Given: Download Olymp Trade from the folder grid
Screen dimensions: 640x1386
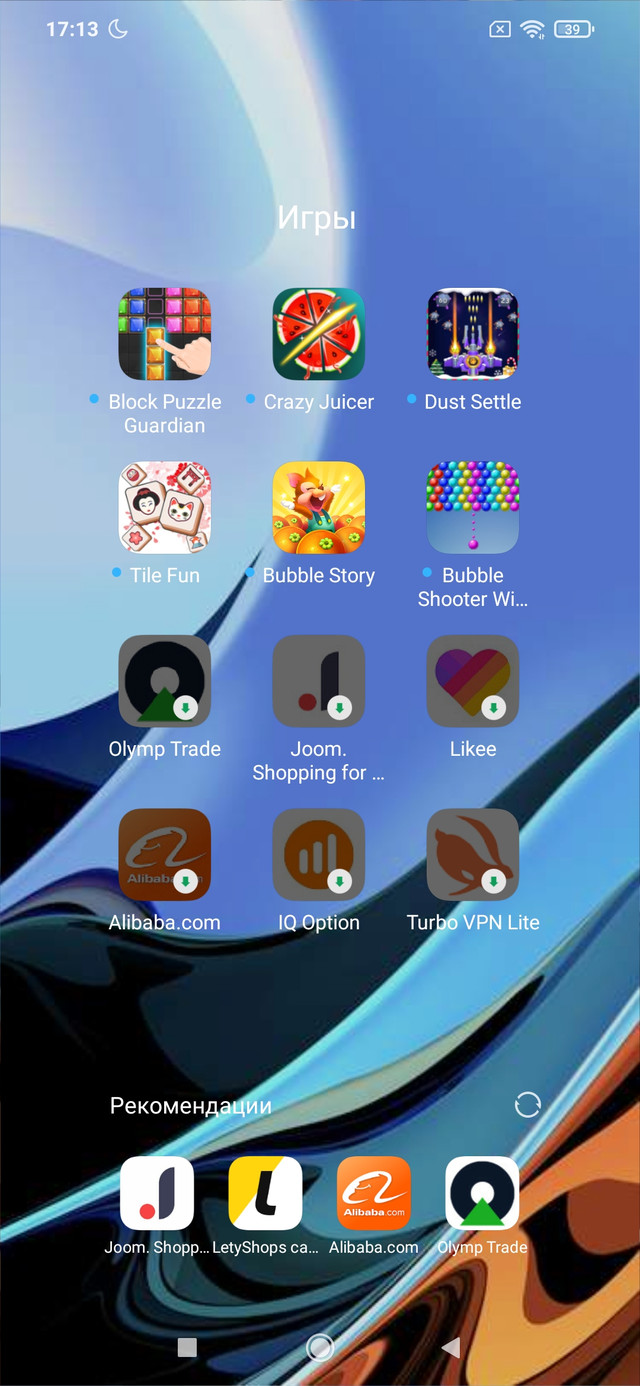Looking at the screenshot, I should (x=165, y=681).
